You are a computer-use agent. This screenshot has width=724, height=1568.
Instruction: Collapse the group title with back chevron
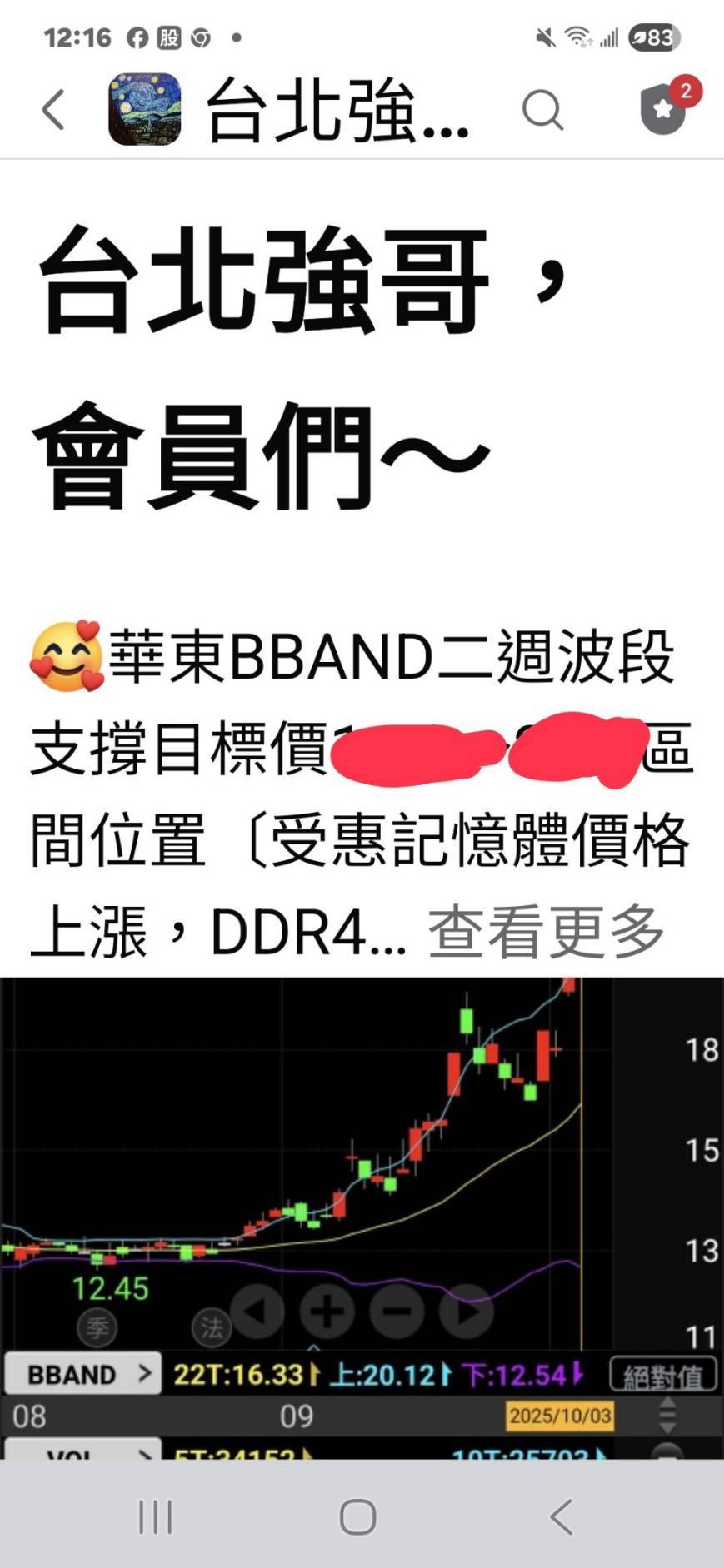52,109
